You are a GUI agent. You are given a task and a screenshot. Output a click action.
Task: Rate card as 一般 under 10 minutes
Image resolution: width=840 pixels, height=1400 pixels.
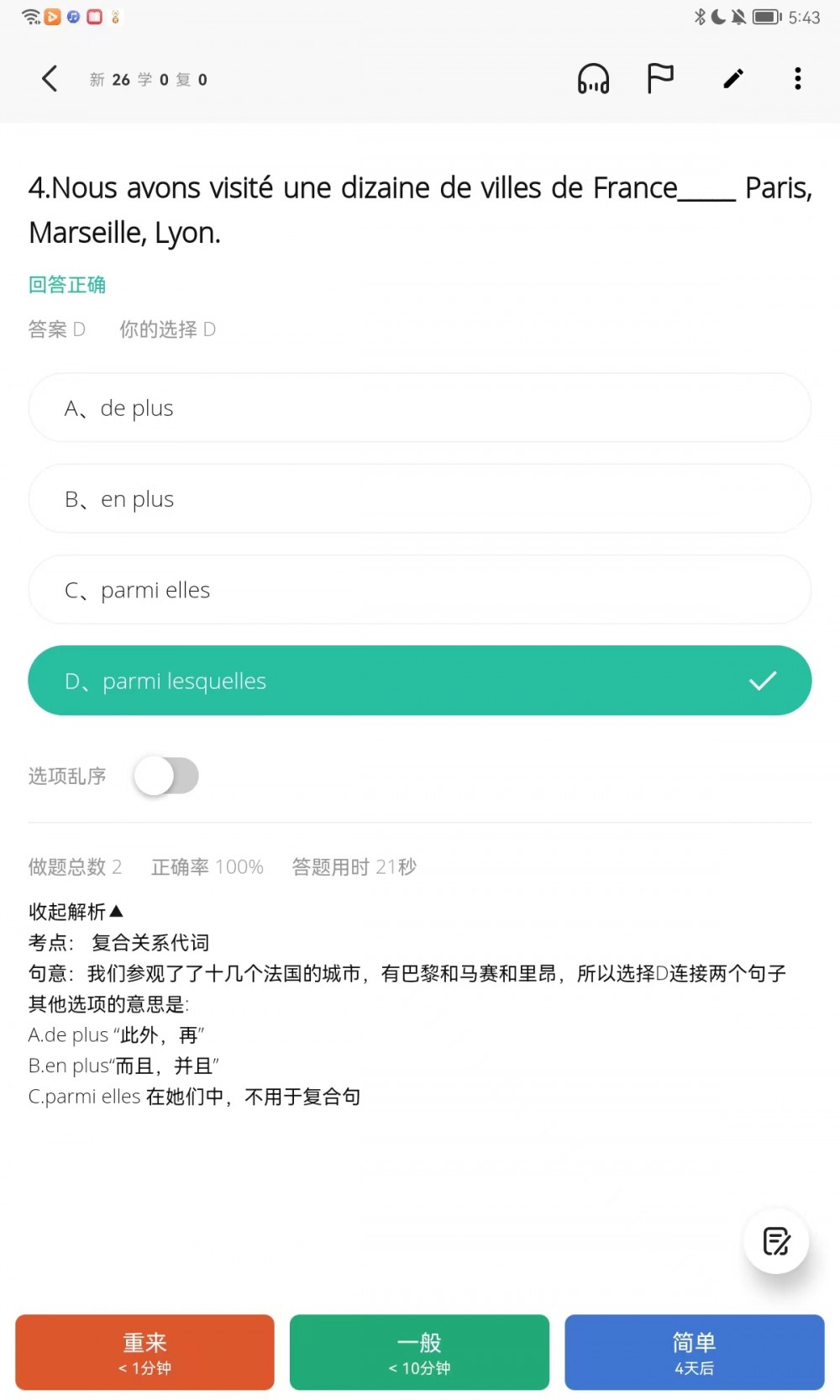(419, 1352)
